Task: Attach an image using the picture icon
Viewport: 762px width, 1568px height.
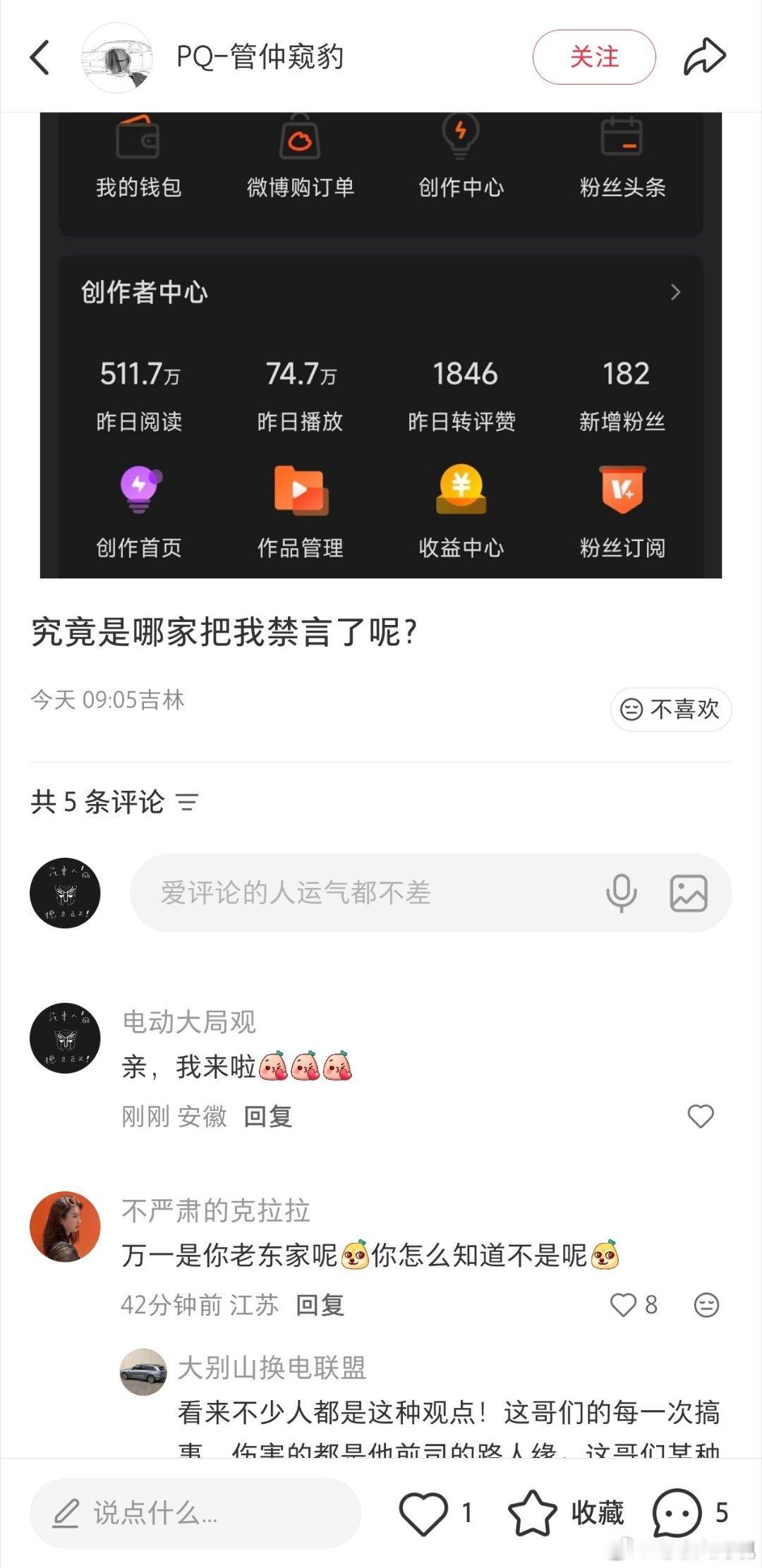Action: [688, 893]
